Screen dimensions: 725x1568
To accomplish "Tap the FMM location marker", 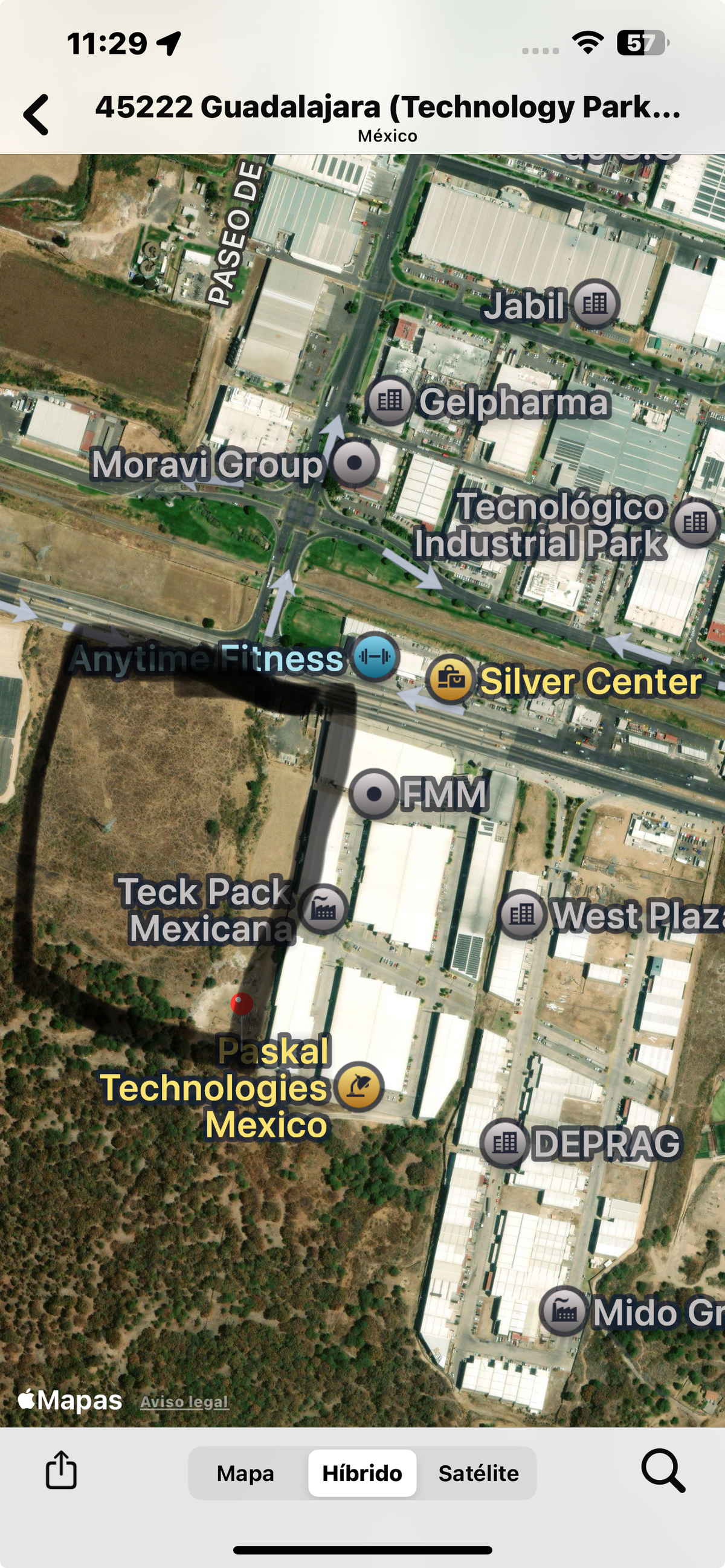I will click(x=374, y=794).
